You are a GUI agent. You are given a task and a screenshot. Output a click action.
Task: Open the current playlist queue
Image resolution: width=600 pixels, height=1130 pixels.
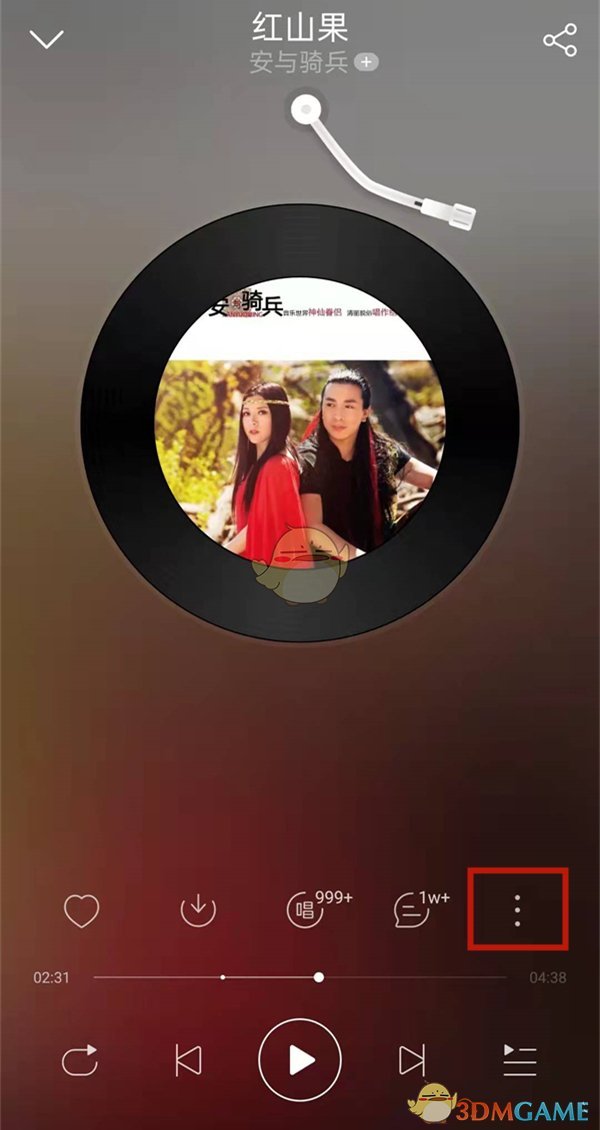pyautogui.click(x=519, y=1060)
